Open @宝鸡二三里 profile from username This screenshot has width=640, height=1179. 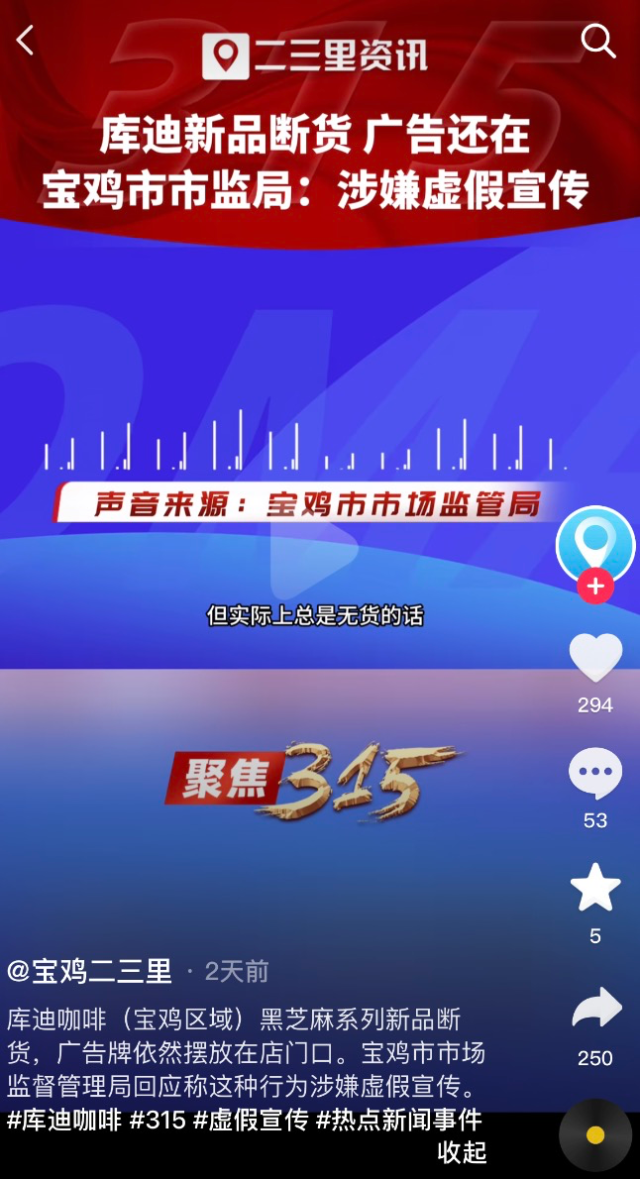(90, 971)
